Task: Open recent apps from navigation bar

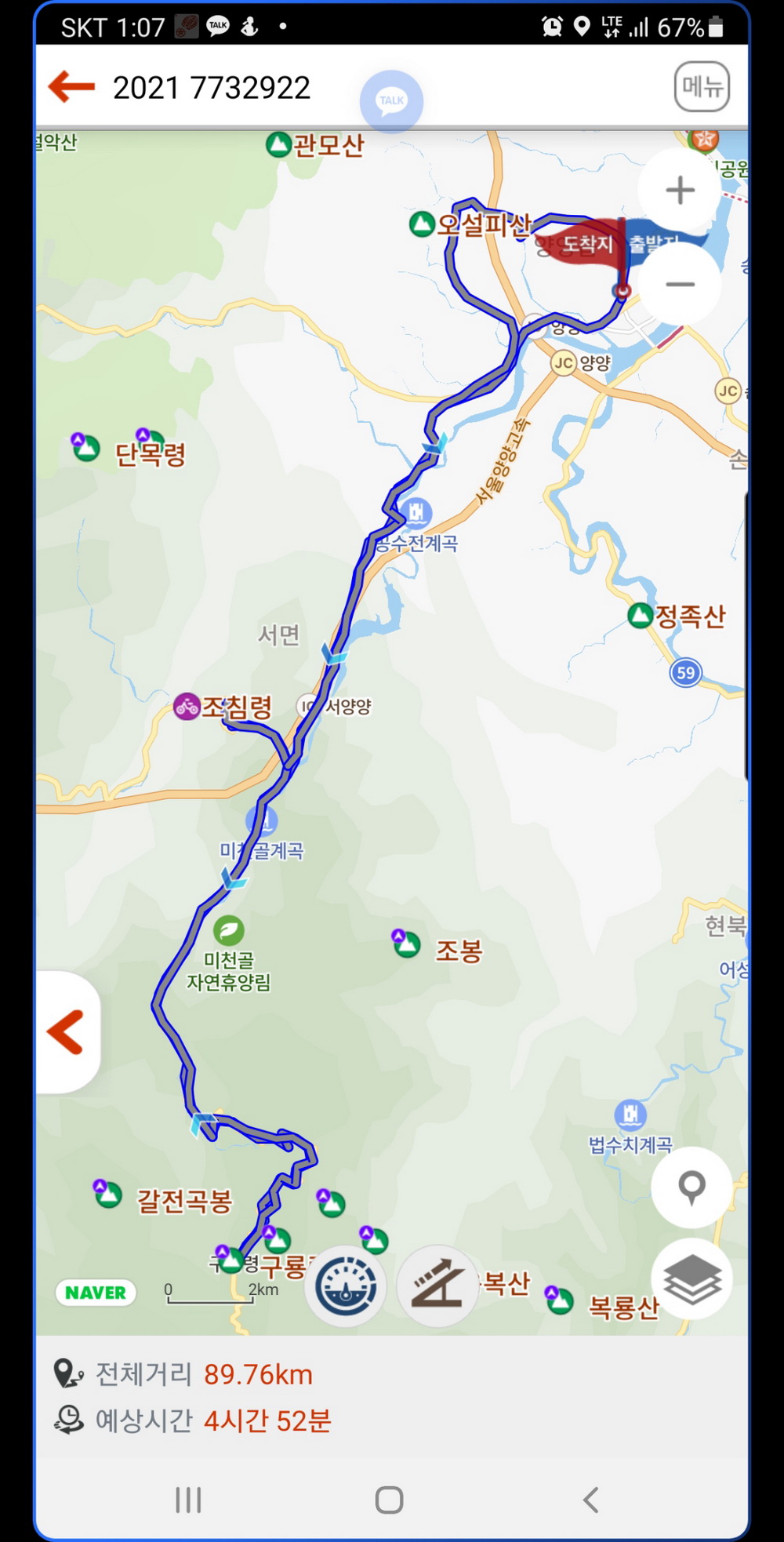Action: pos(188,1500)
